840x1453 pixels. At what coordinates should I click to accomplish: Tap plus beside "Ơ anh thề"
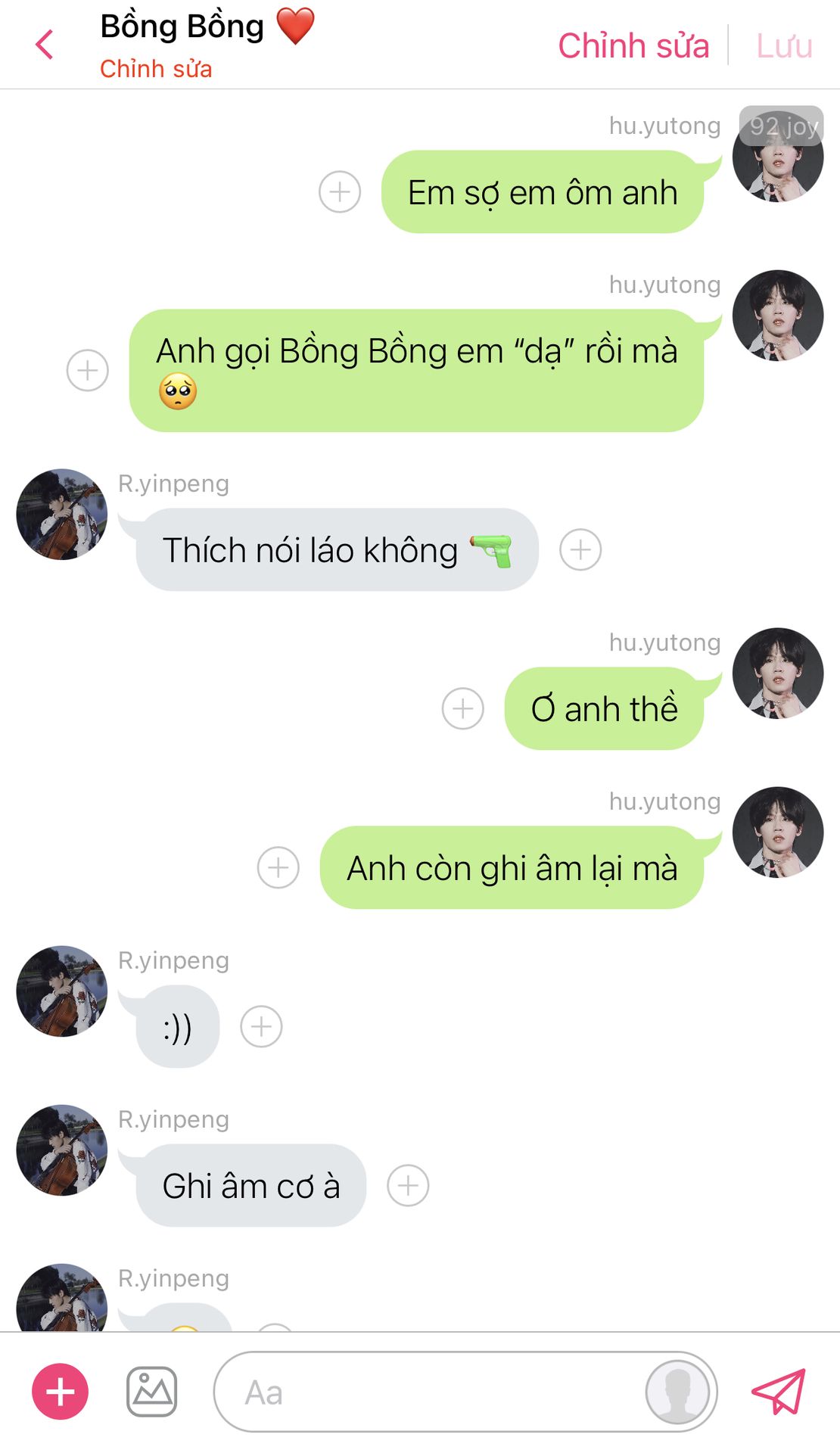point(463,708)
